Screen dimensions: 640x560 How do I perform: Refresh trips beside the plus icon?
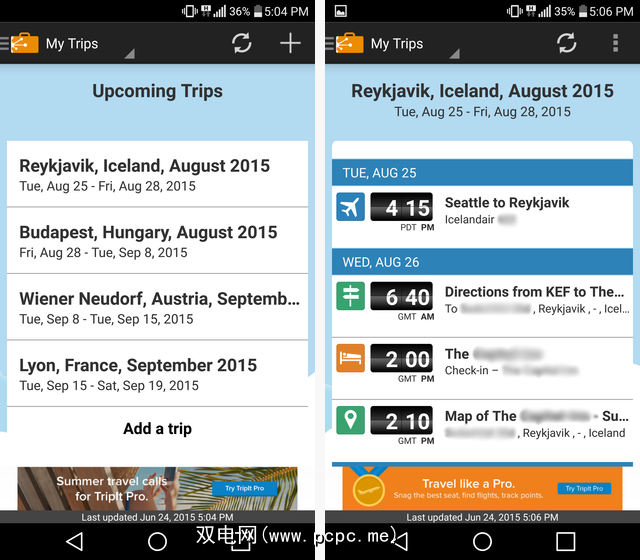click(241, 43)
